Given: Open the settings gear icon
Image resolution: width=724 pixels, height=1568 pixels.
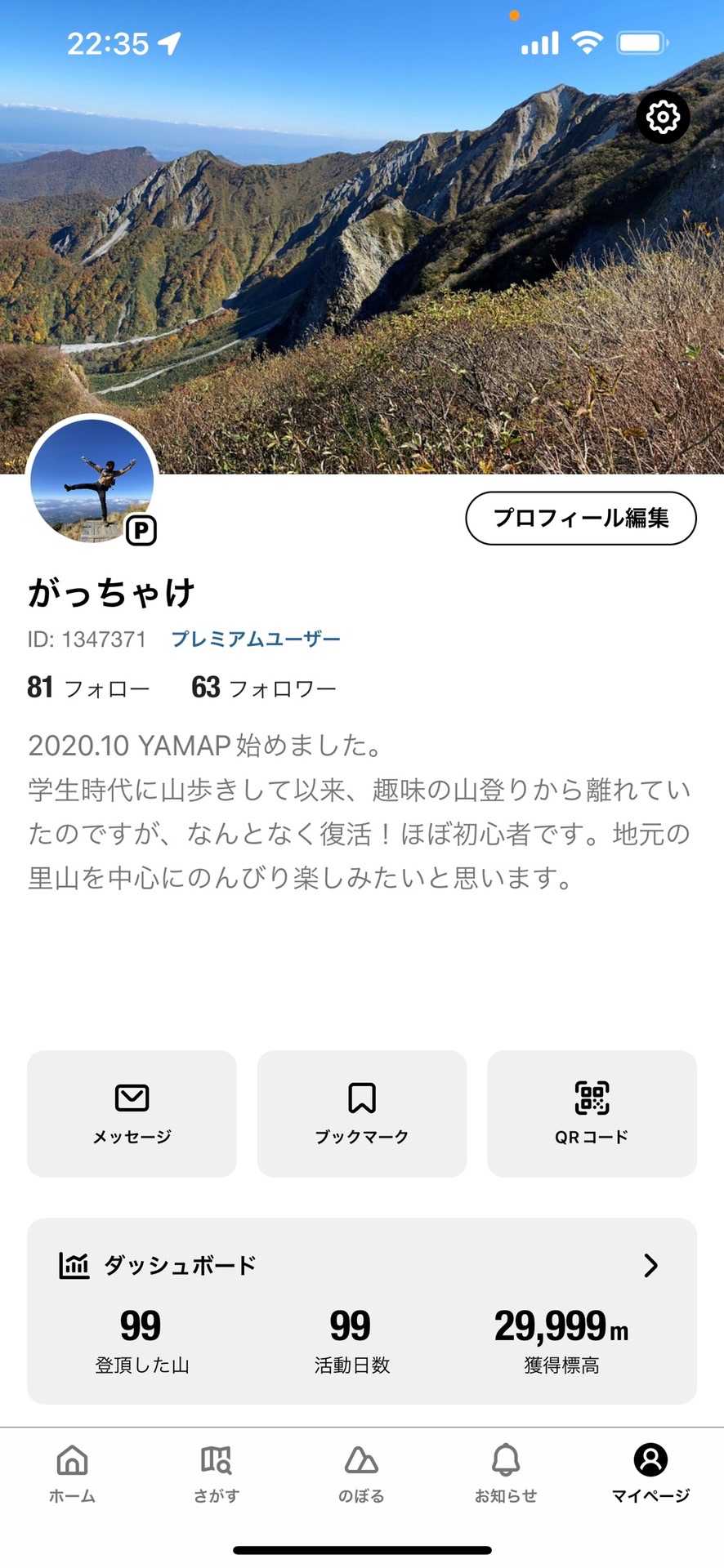Looking at the screenshot, I should tap(663, 117).
